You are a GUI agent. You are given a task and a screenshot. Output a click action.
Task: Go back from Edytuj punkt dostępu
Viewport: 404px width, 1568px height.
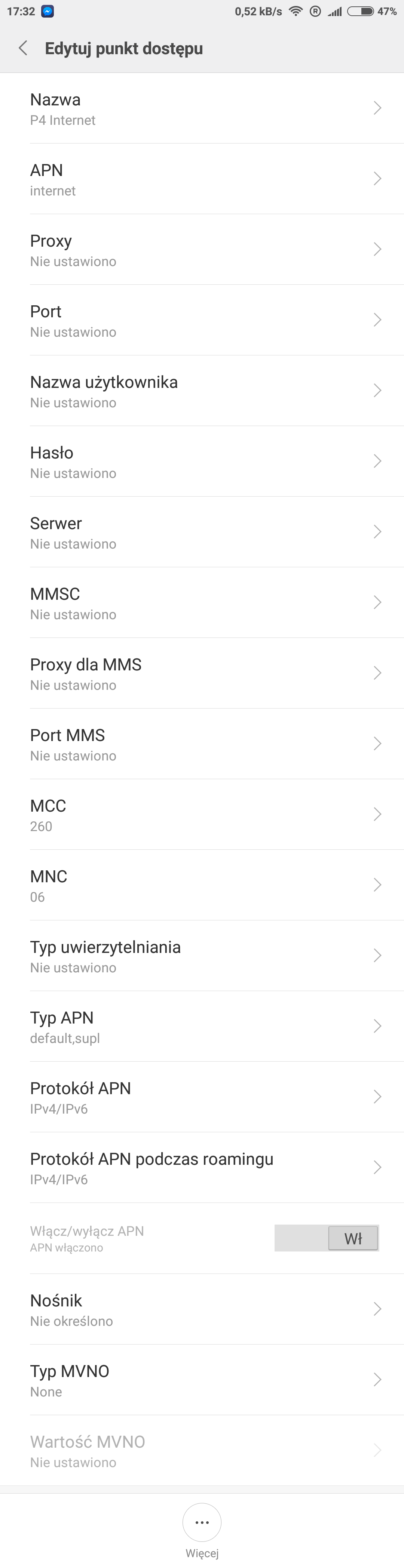tap(23, 49)
